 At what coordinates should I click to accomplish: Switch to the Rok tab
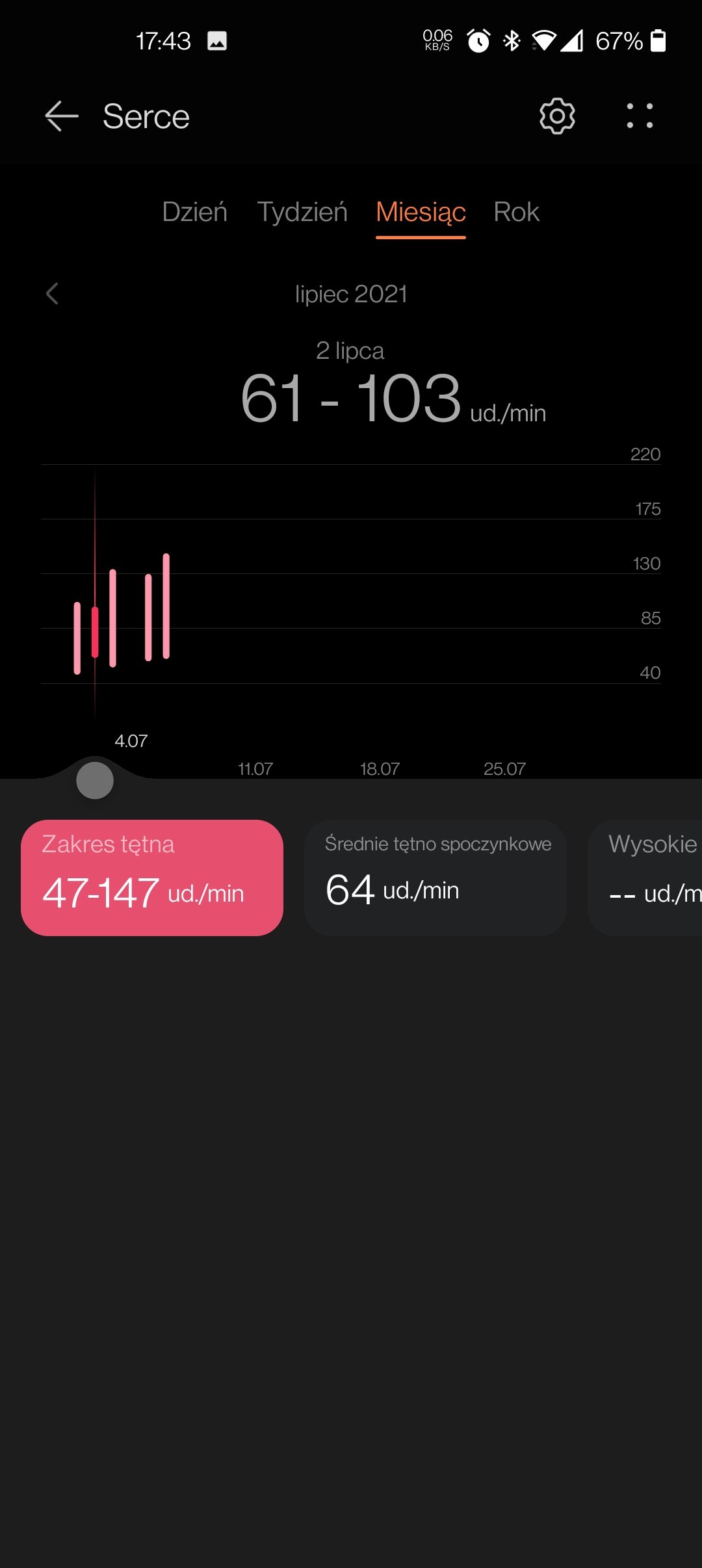(516, 212)
